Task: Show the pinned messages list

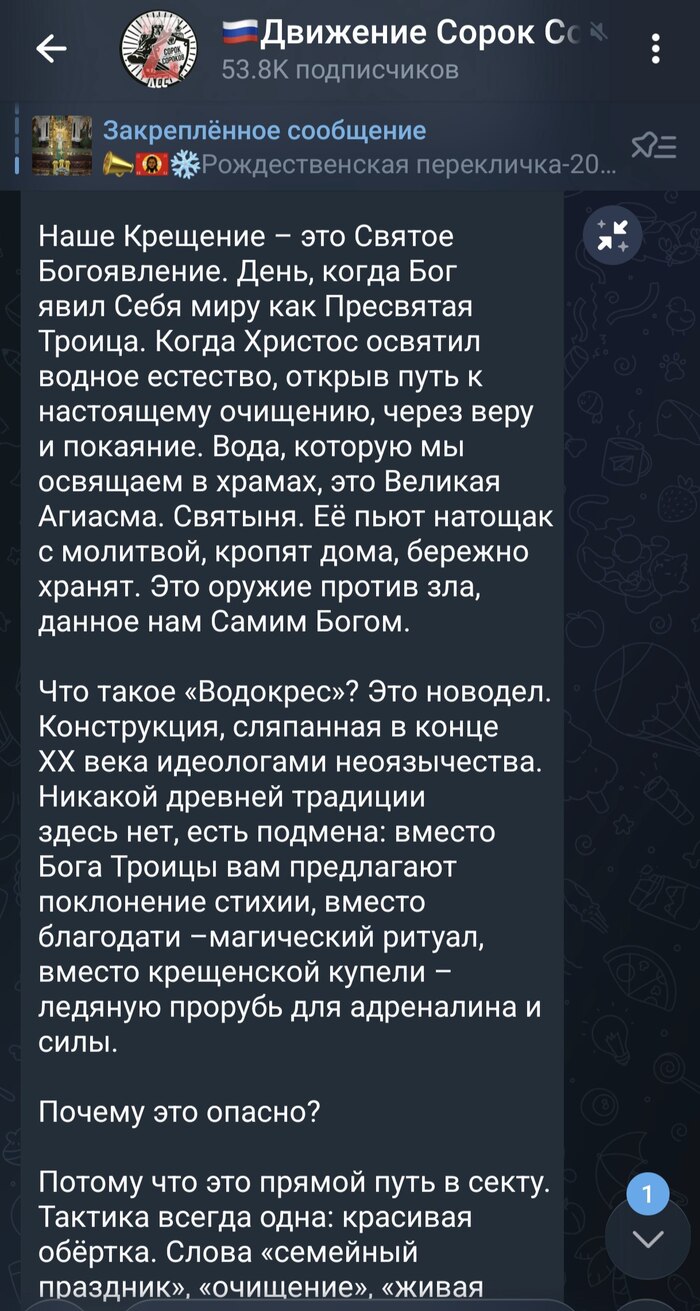Action: 654,147
